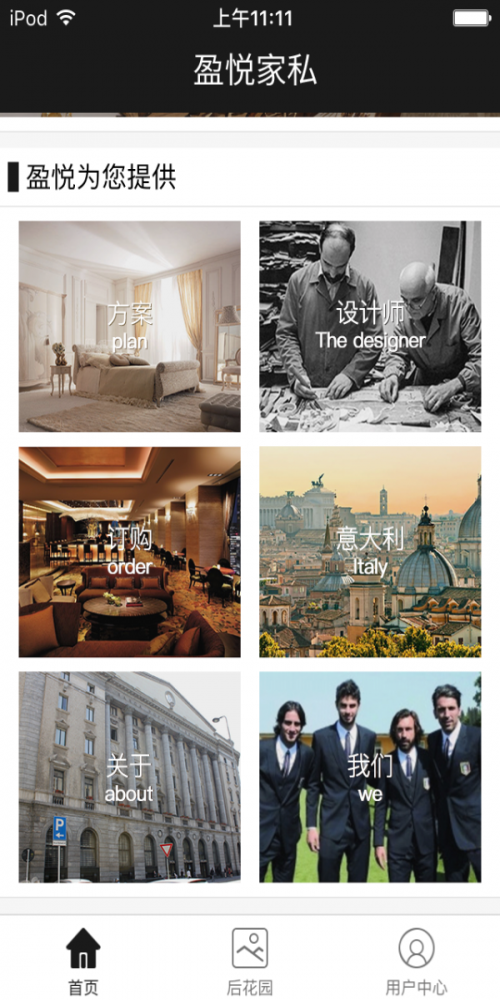Open the 方案 plan tile
Image resolution: width=500 pixels, height=1000 pixels.
point(129,327)
